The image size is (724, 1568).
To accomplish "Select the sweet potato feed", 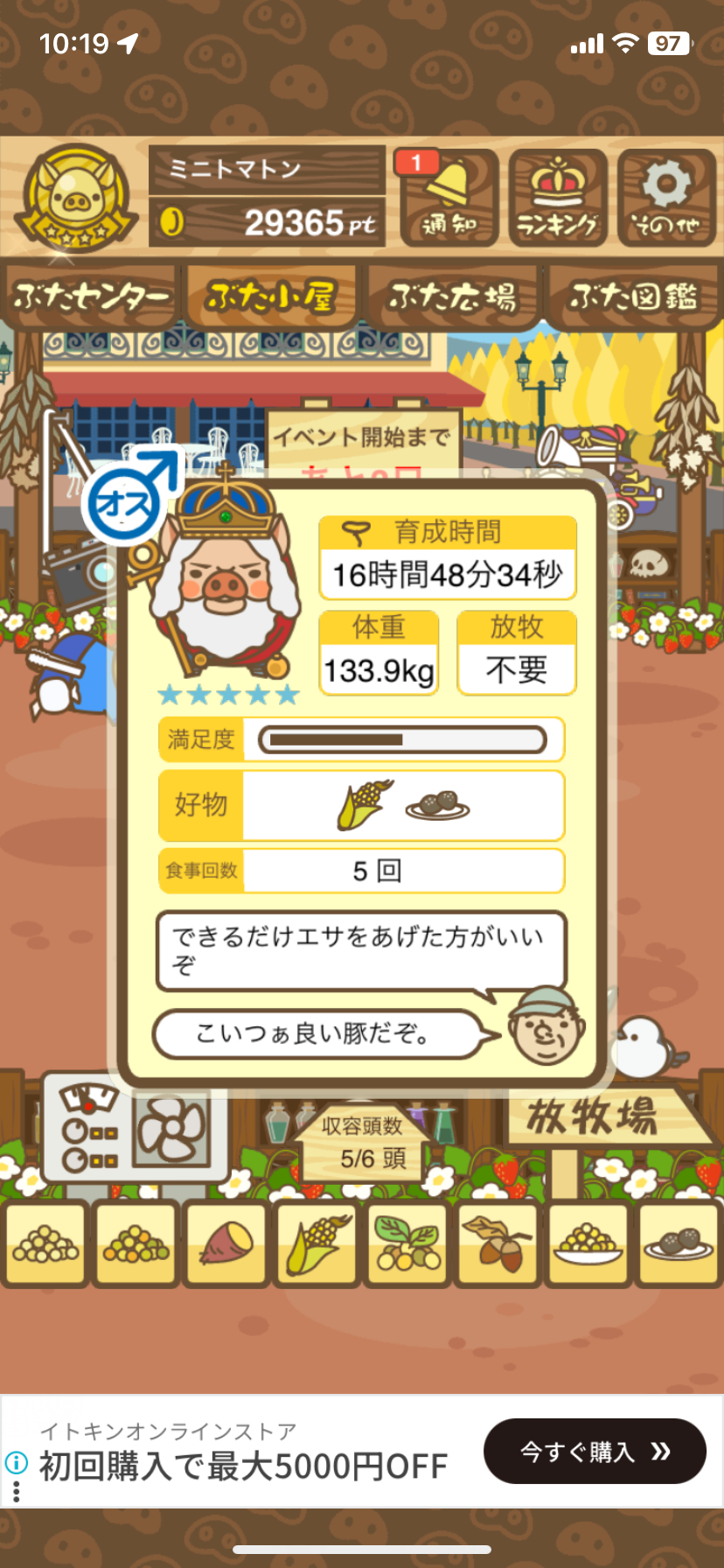I will (x=225, y=1244).
